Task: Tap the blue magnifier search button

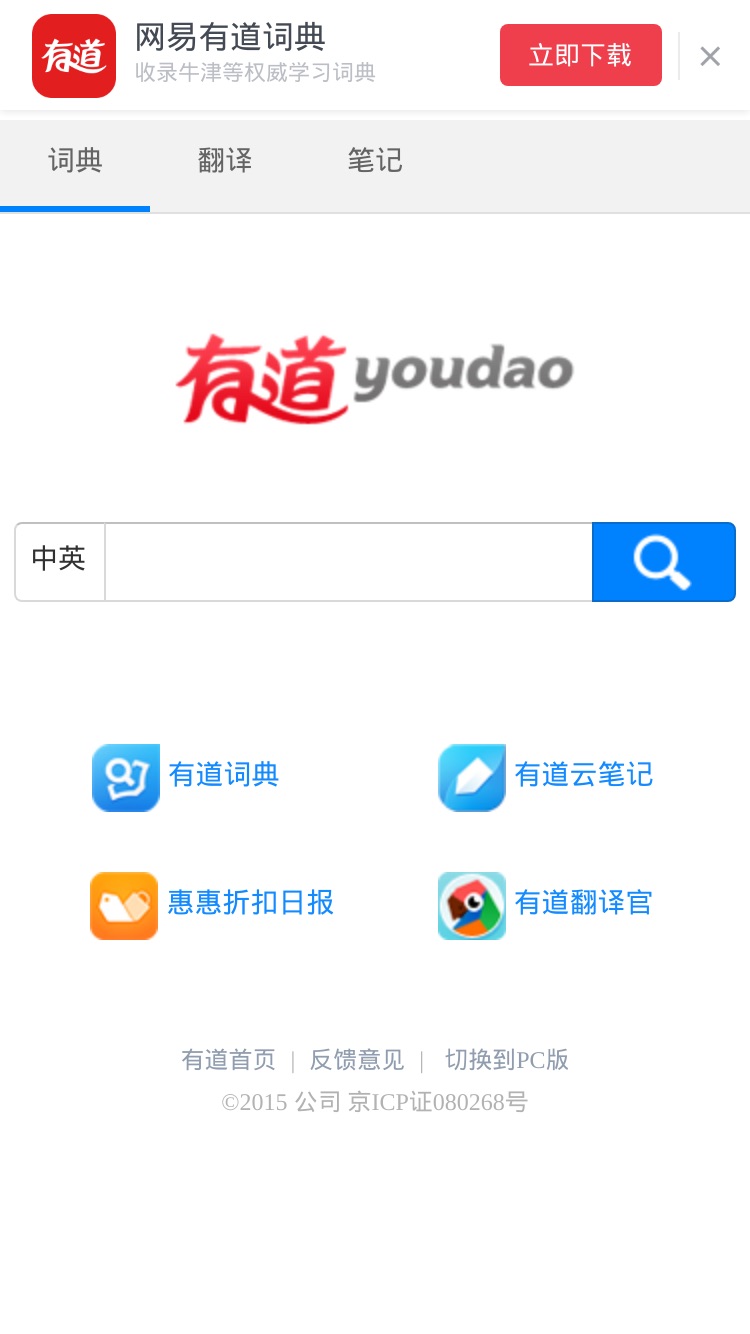Action: pyautogui.click(x=664, y=562)
